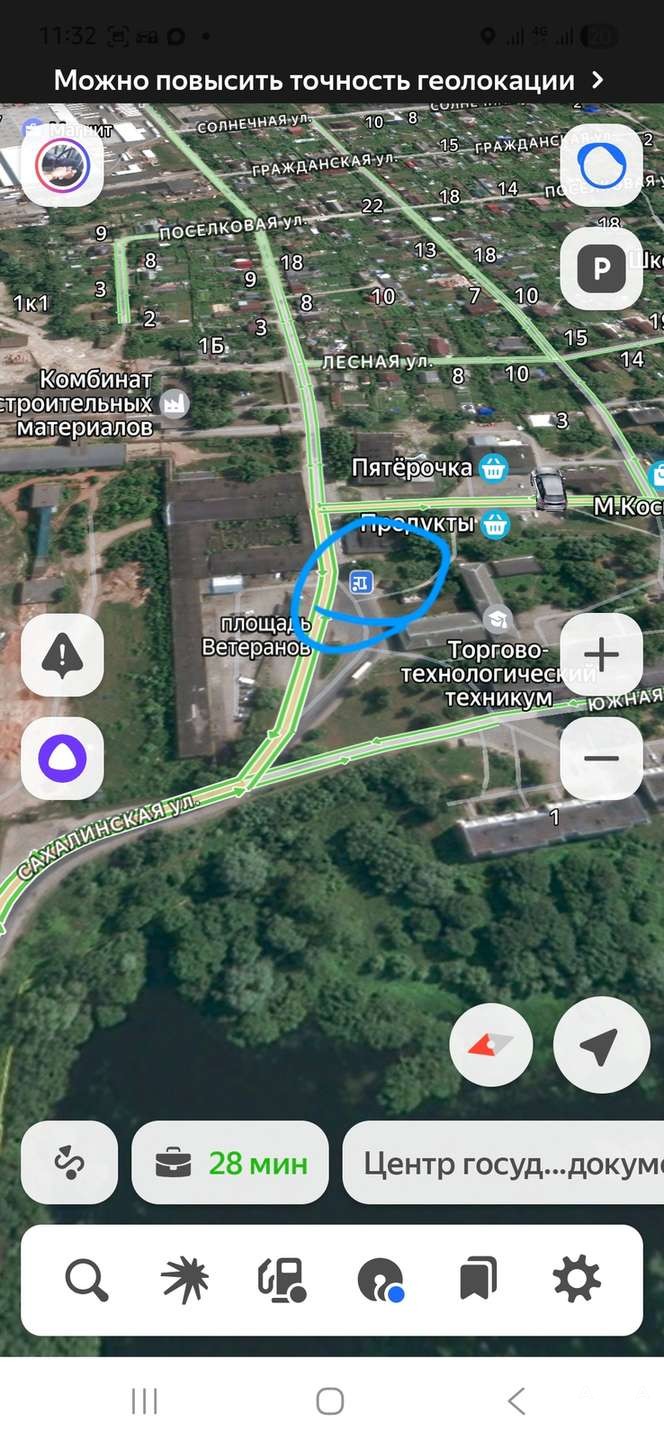Screen dimensions: 664x1440
Task: Reset map orientation with compass
Action: [491, 1045]
